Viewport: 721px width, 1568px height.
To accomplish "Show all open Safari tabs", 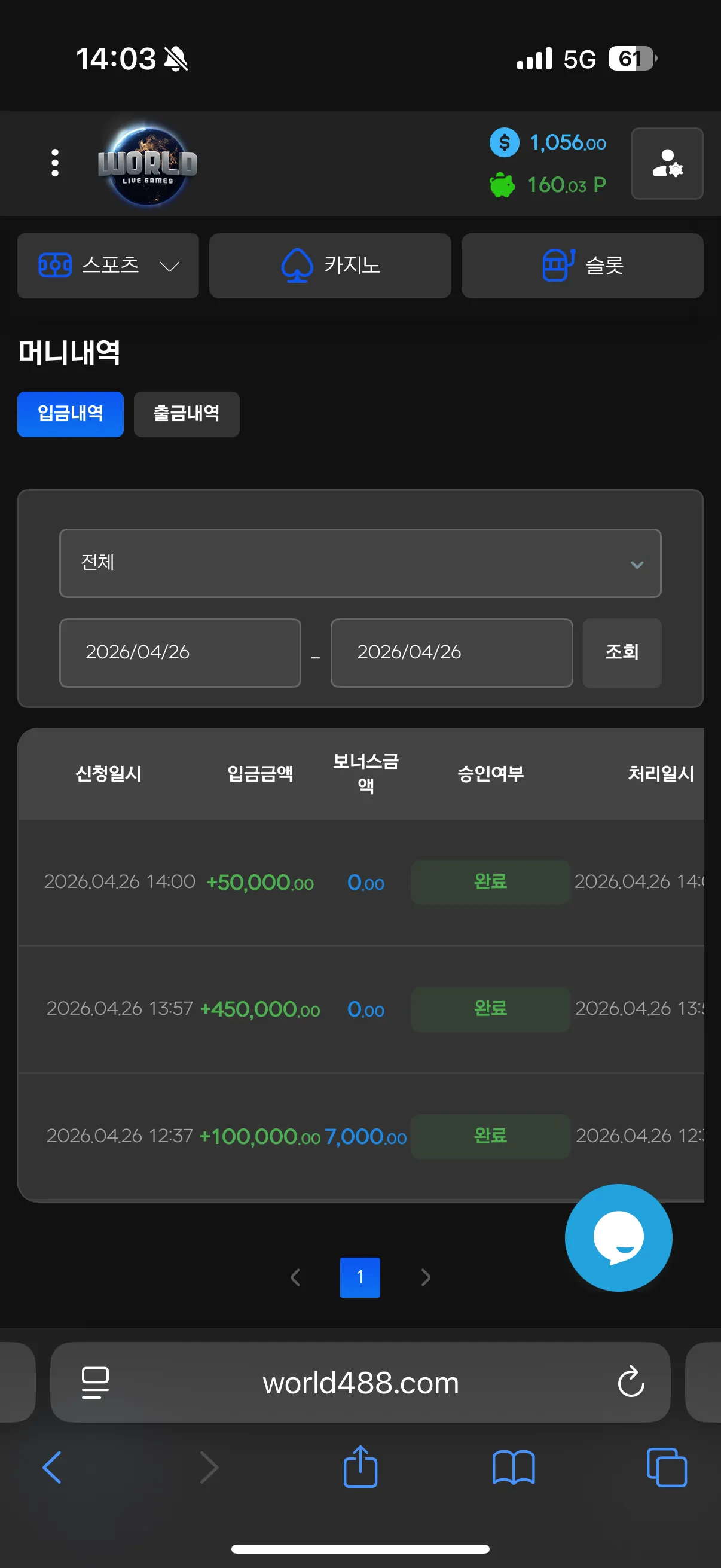I will (x=667, y=1468).
